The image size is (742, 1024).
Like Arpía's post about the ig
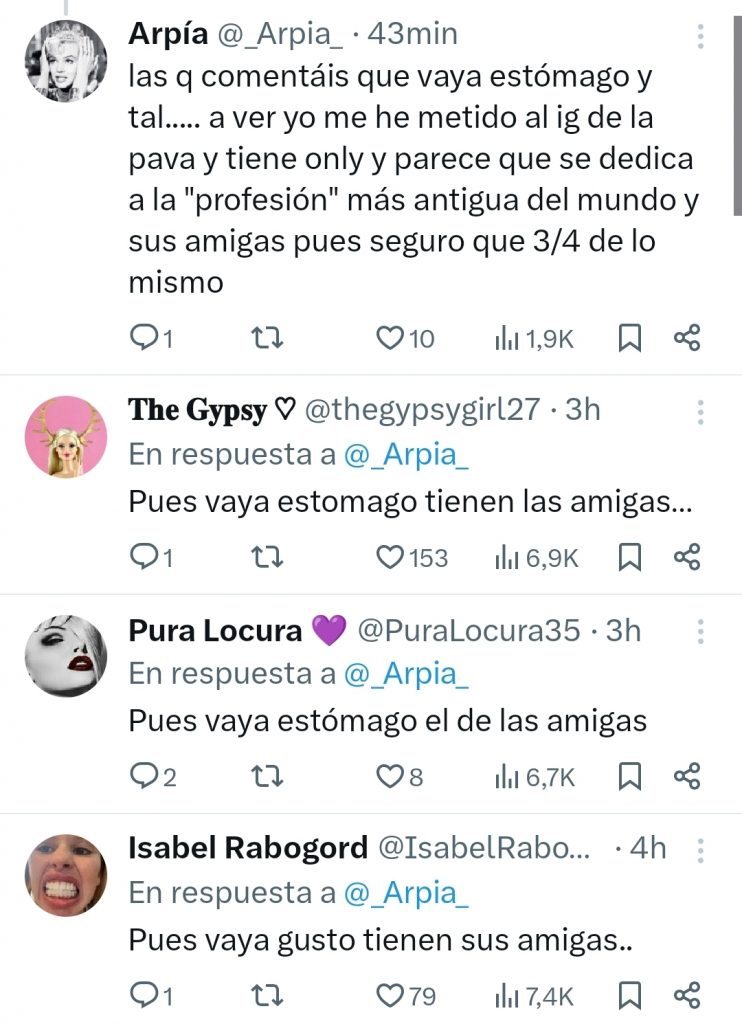tap(389, 339)
